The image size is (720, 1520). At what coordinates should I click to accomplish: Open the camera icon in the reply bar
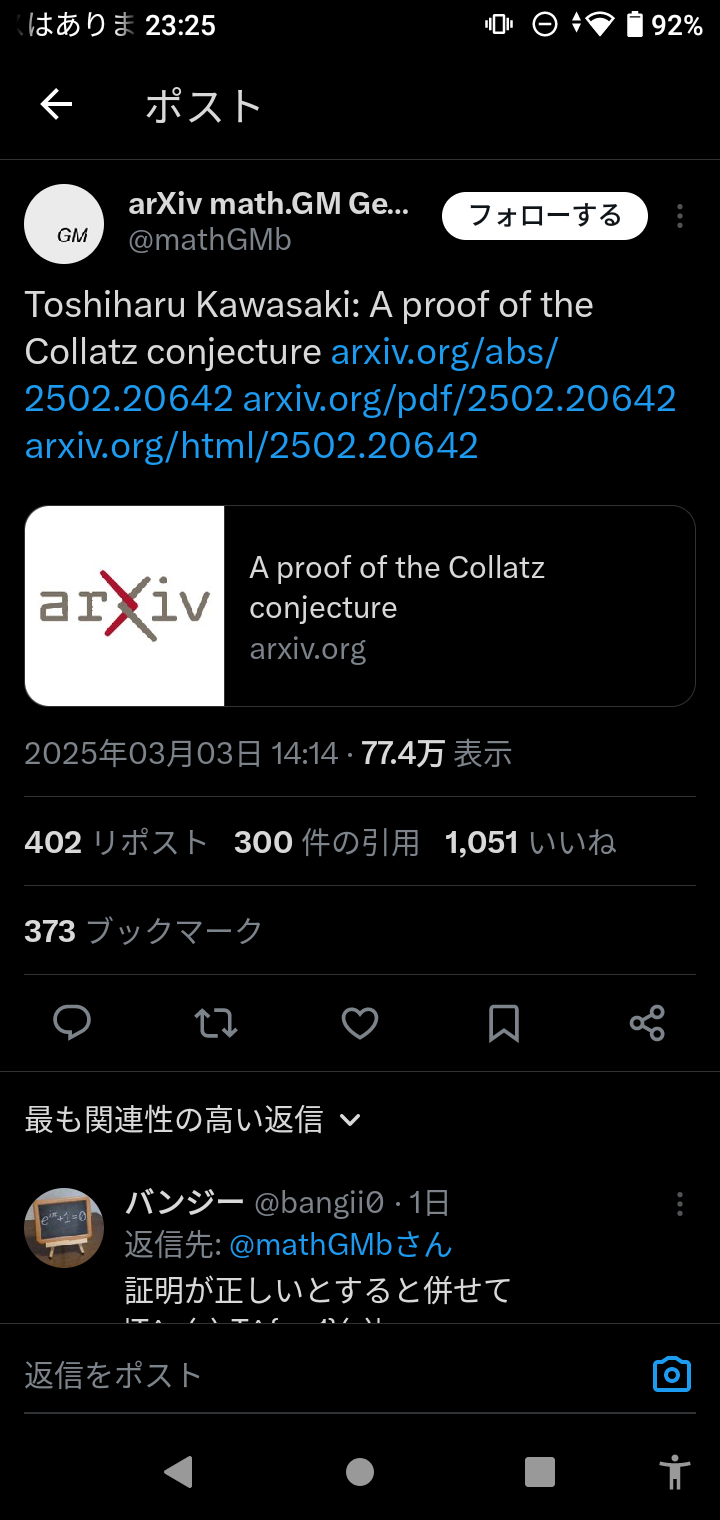671,1375
